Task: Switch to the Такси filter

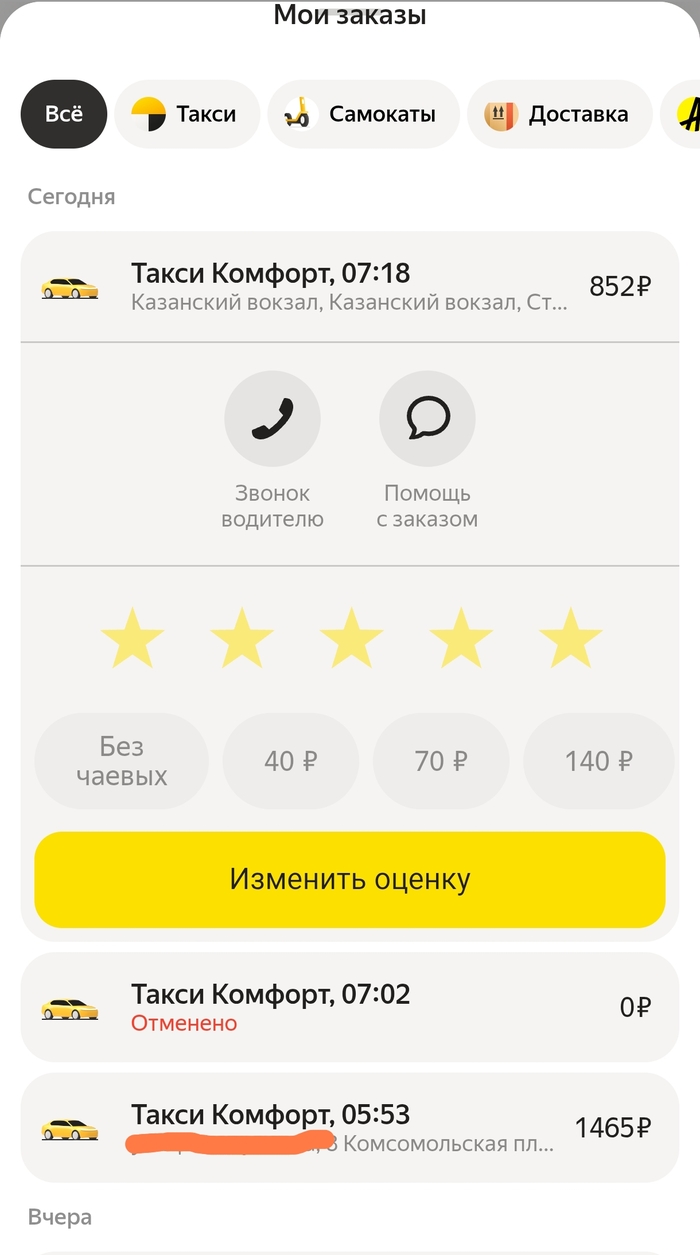Action: click(x=187, y=114)
